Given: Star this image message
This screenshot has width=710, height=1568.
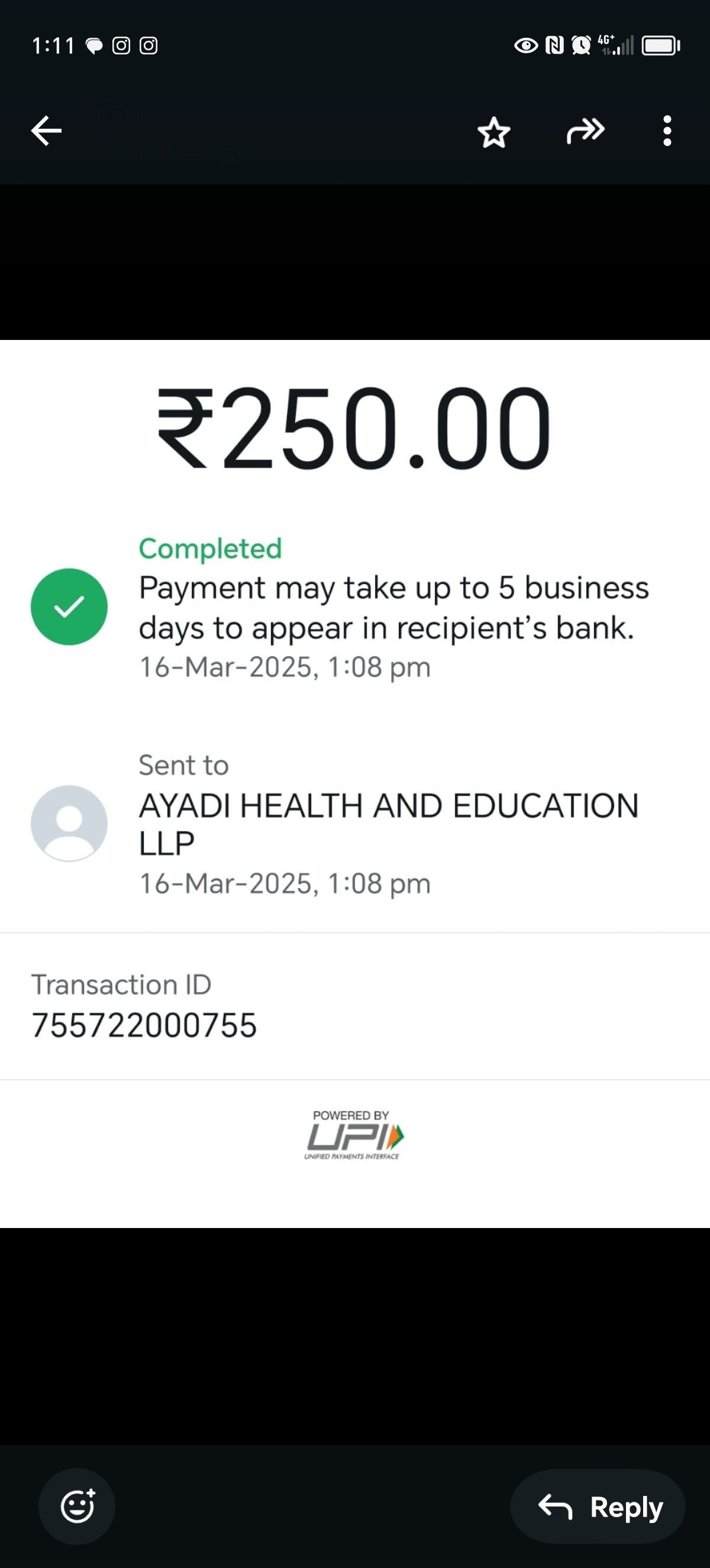Looking at the screenshot, I should pos(493,132).
